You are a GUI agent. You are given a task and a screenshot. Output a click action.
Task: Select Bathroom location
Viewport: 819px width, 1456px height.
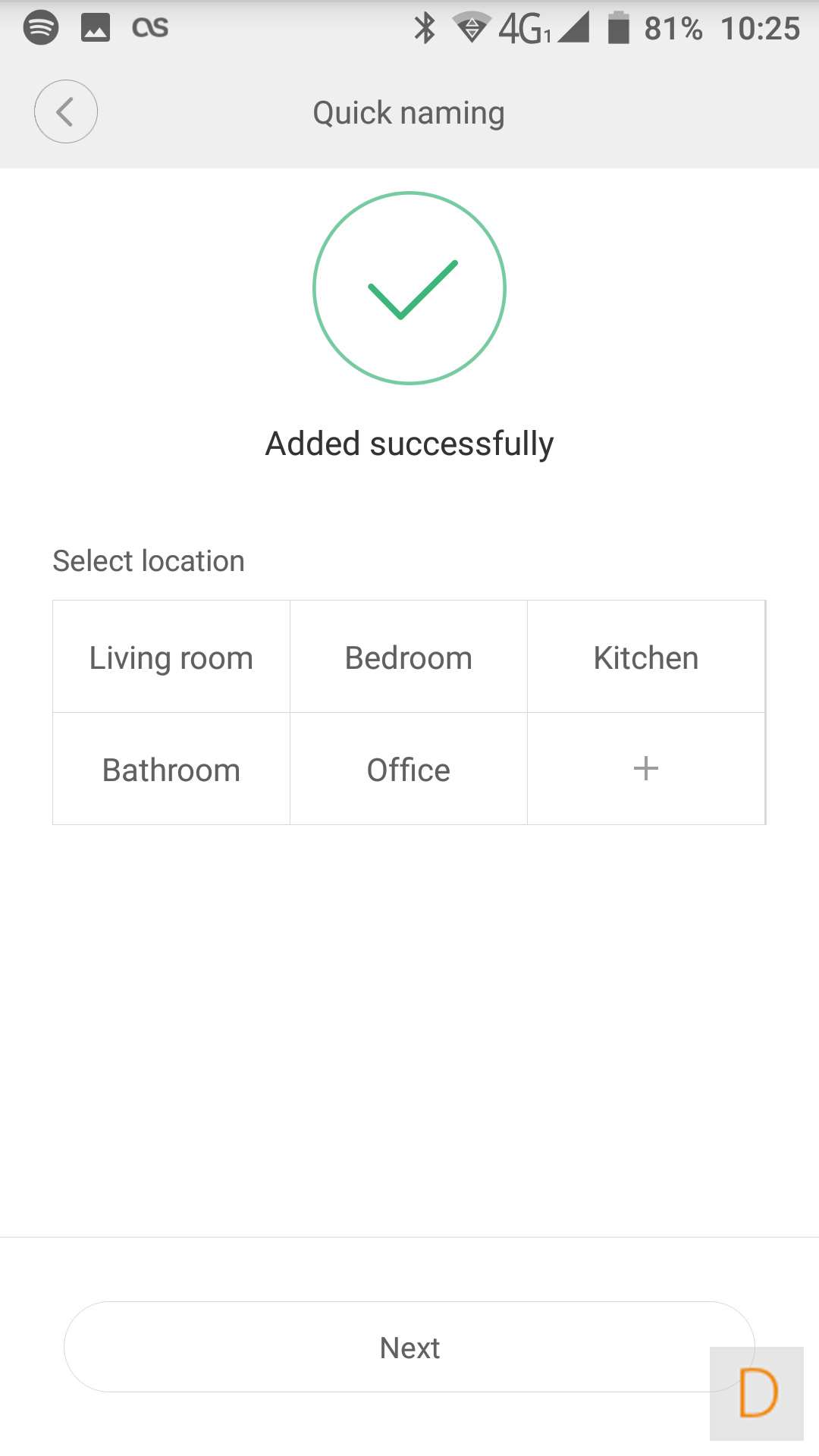171,769
